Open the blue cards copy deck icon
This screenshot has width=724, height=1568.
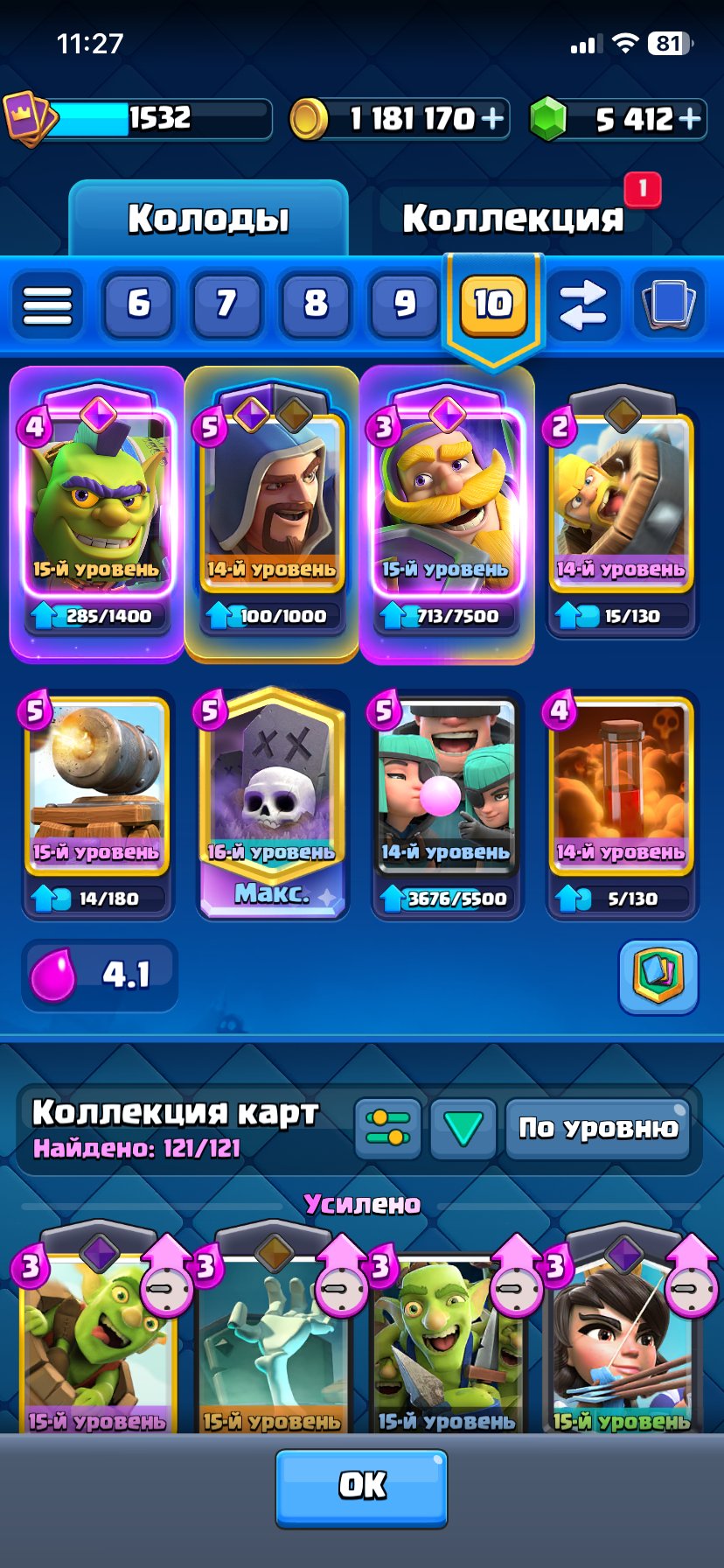670,305
